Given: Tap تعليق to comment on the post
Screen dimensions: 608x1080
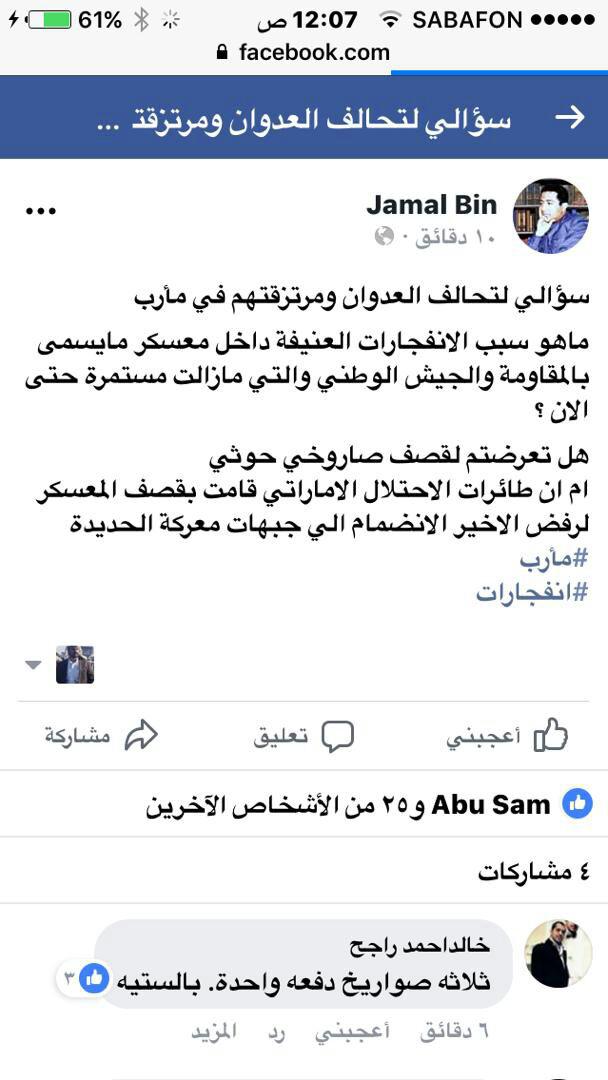Looking at the screenshot, I should (304, 737).
